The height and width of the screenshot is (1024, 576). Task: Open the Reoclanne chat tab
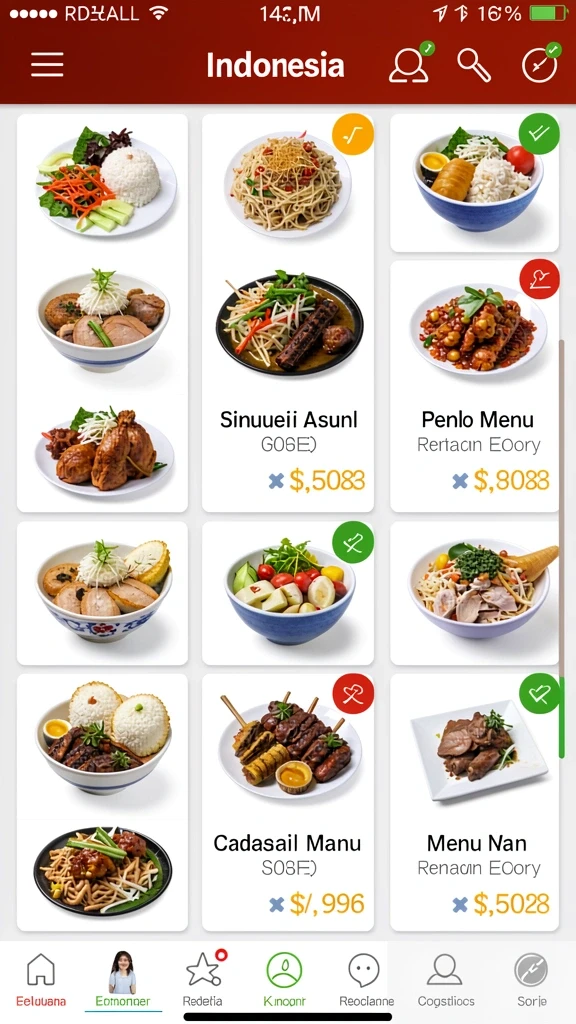[366, 978]
